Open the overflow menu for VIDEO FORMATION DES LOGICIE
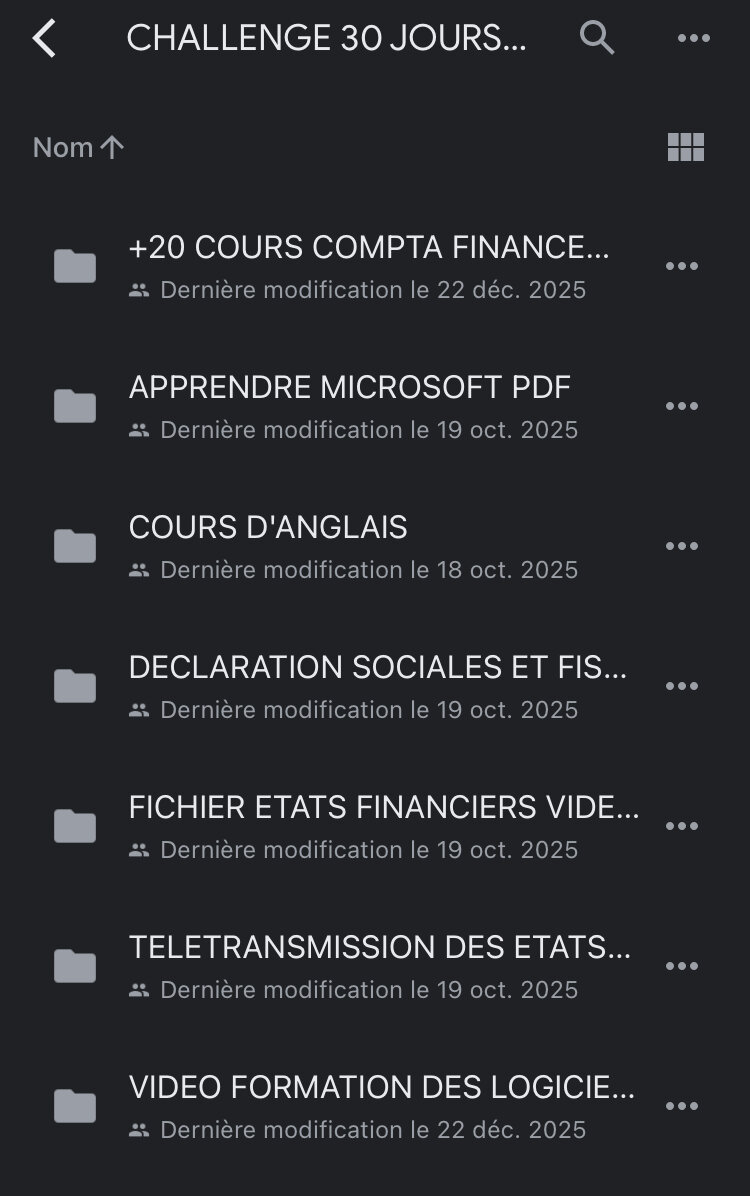Viewport: 750px width, 1196px height. coord(681,1106)
